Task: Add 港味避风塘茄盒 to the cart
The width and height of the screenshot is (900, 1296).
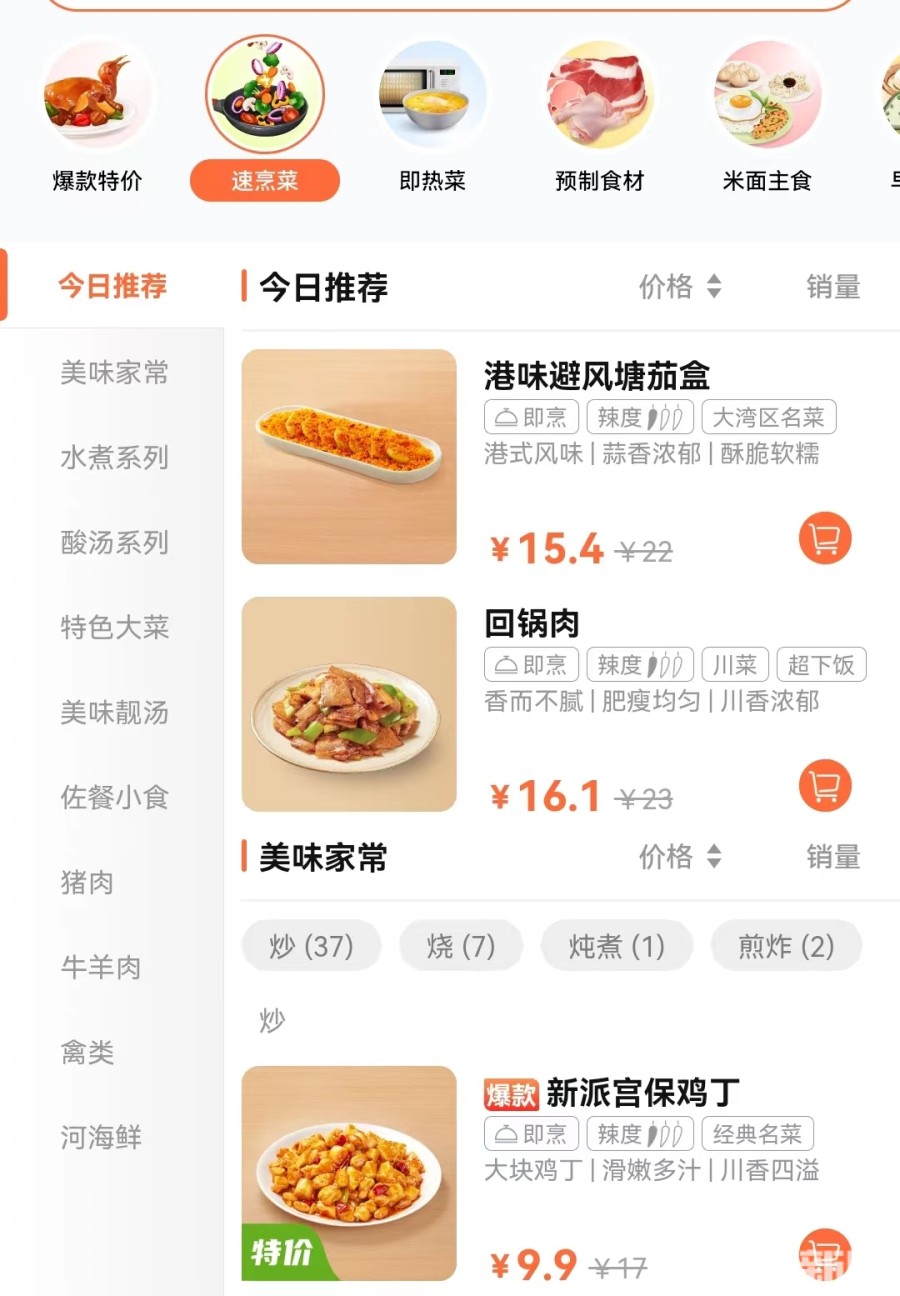Action: click(x=825, y=538)
